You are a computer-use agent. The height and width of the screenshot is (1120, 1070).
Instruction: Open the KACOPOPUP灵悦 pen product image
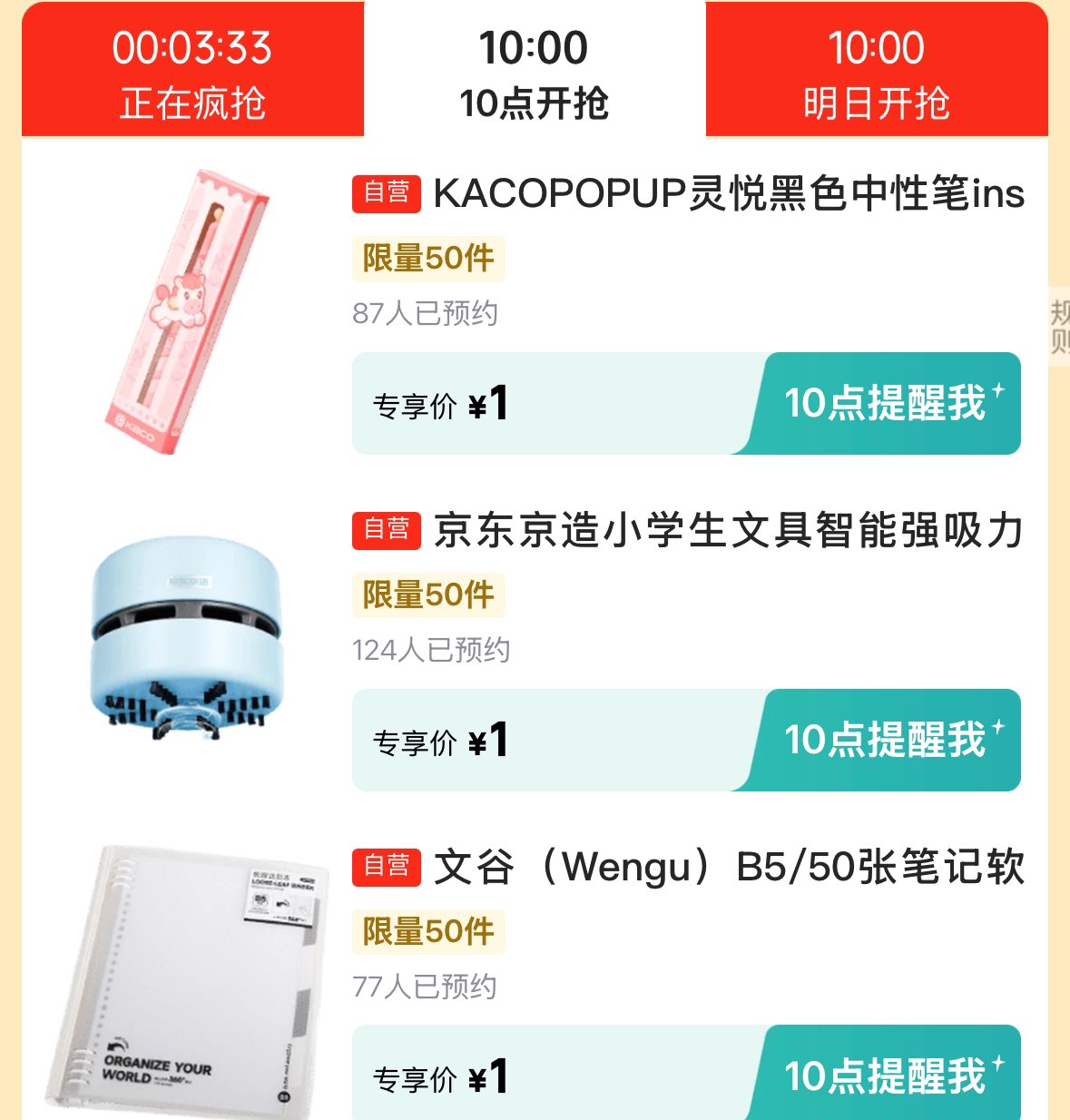click(x=187, y=311)
